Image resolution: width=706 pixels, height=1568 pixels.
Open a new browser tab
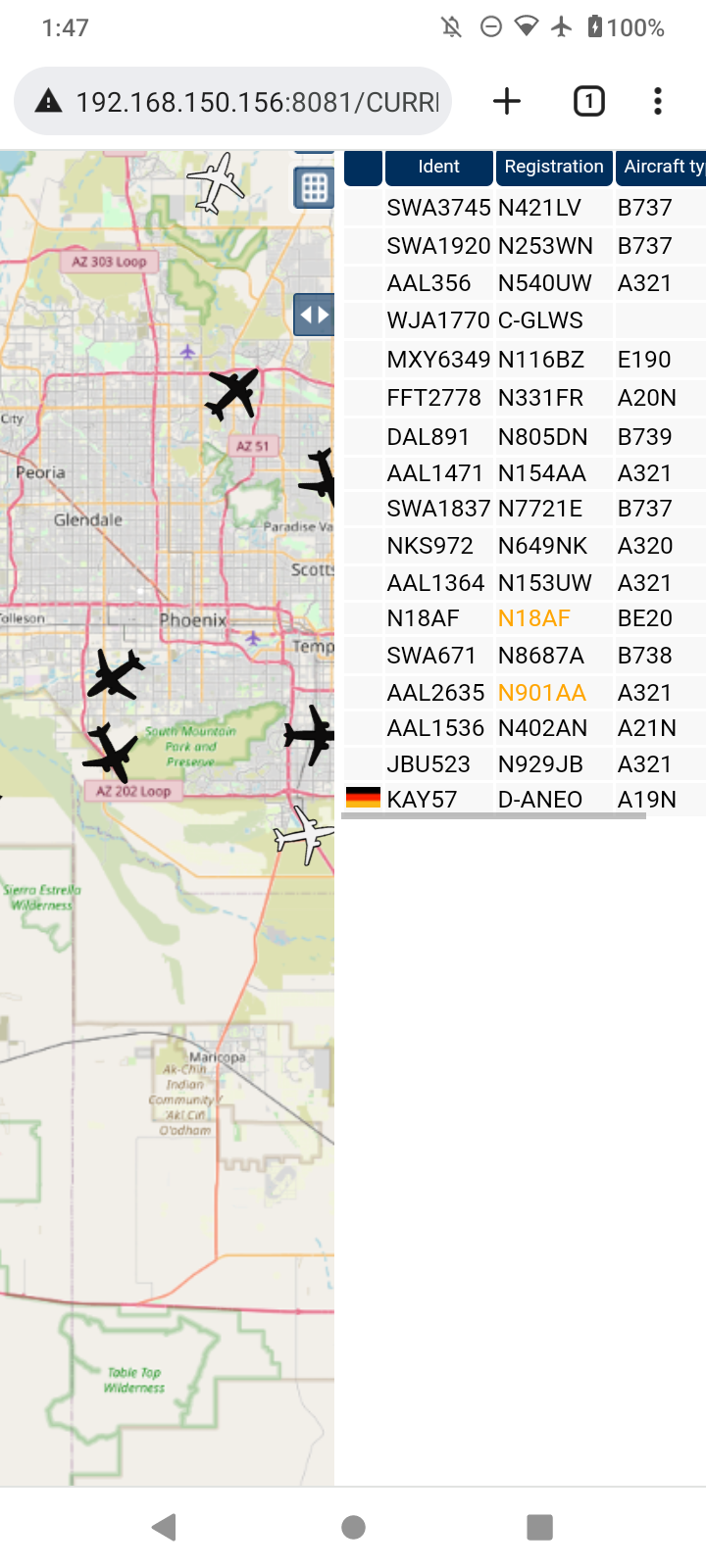(507, 101)
